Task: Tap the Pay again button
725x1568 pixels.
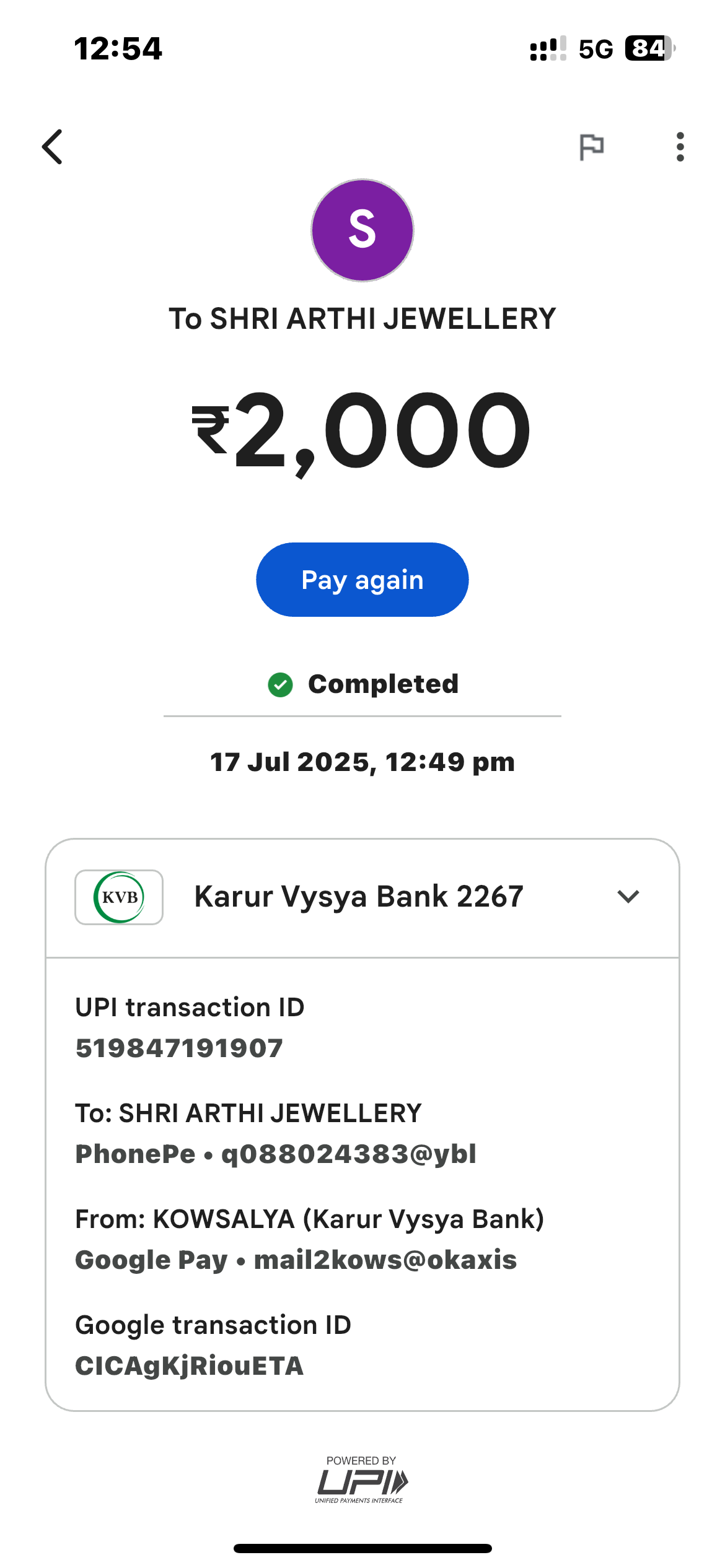Action: pyautogui.click(x=362, y=580)
